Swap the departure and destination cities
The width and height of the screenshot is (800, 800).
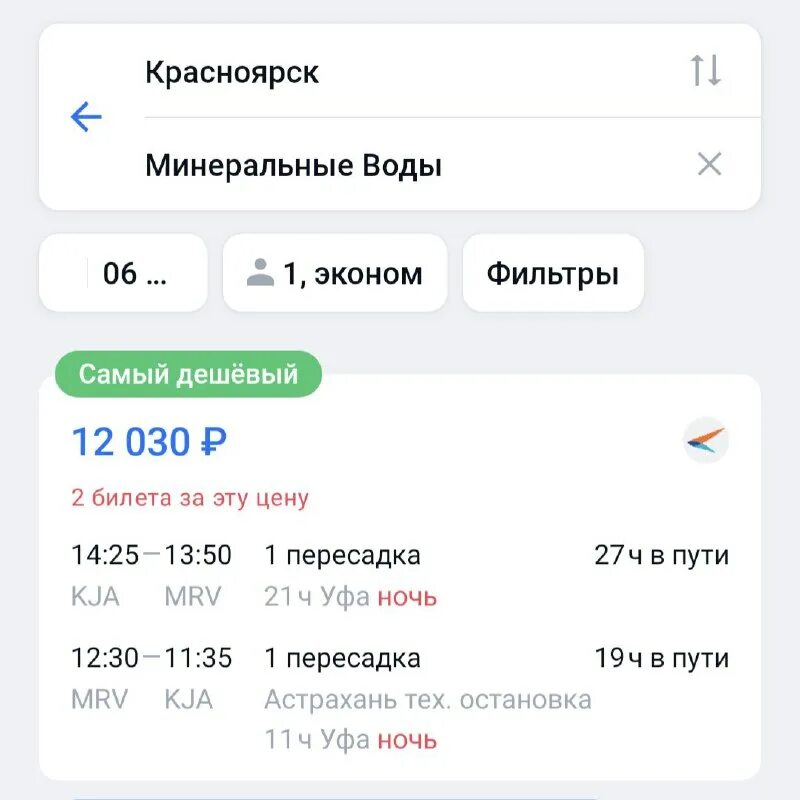[705, 71]
